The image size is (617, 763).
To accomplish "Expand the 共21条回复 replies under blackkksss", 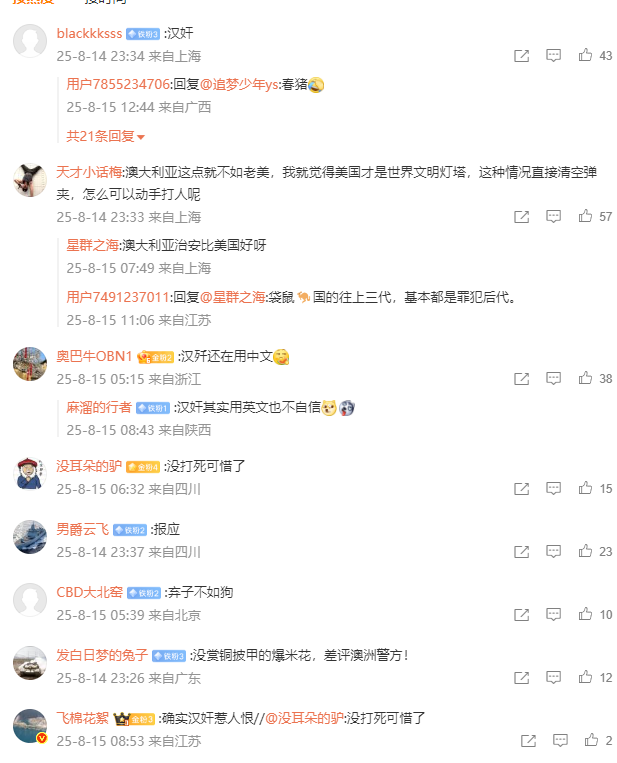I will [x=104, y=136].
